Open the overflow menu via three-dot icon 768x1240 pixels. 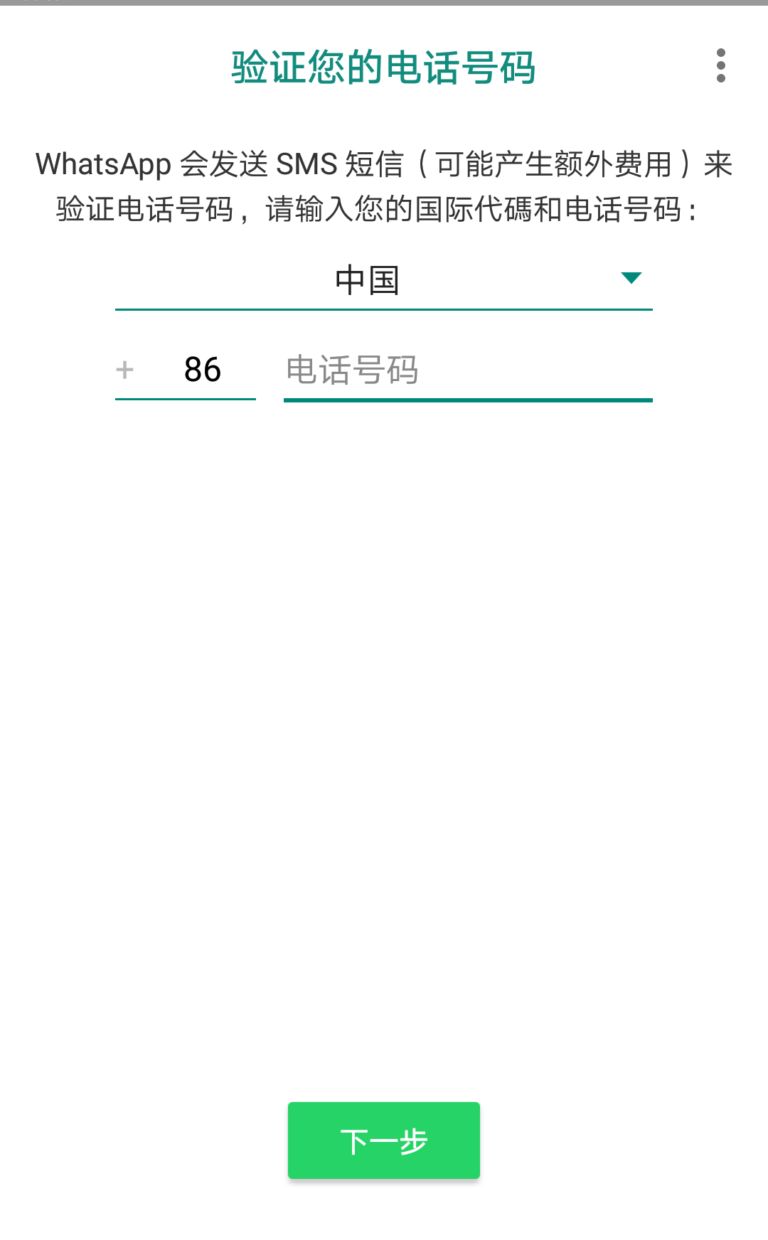pos(719,66)
